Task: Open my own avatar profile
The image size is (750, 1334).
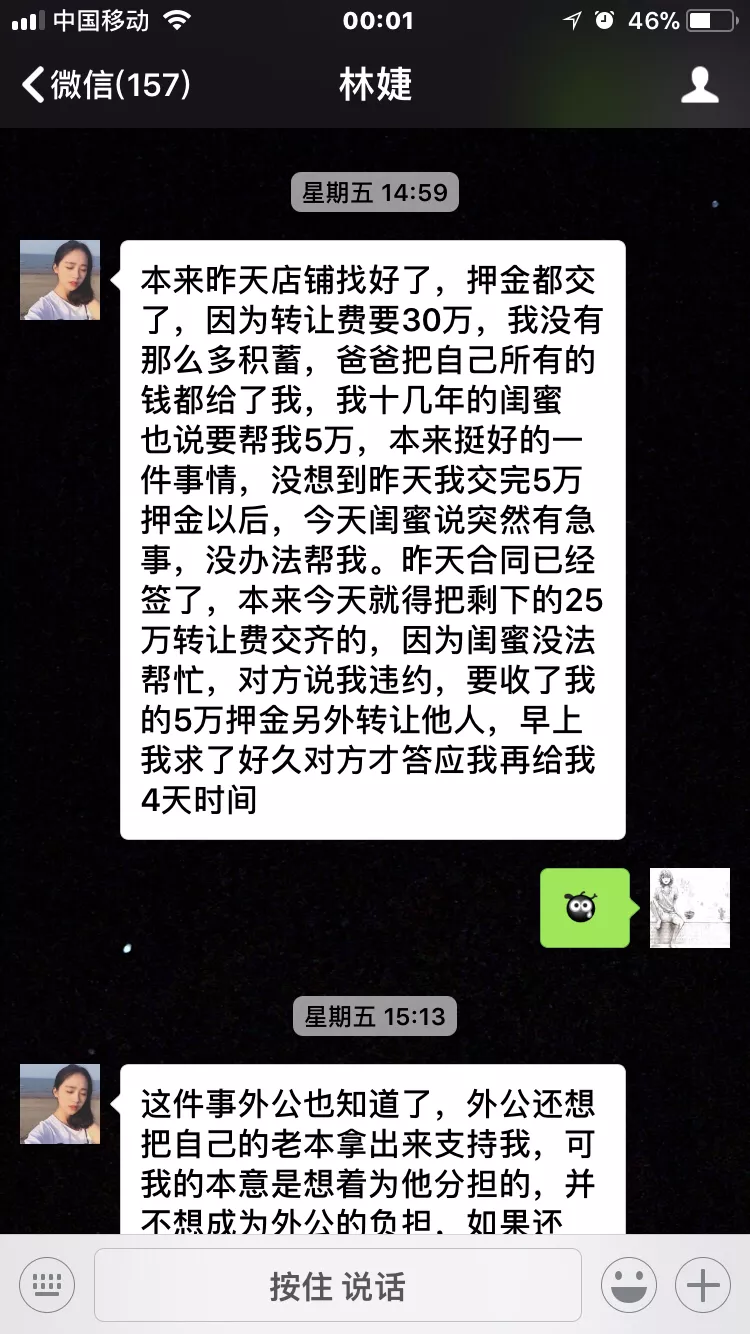Action: [690, 907]
